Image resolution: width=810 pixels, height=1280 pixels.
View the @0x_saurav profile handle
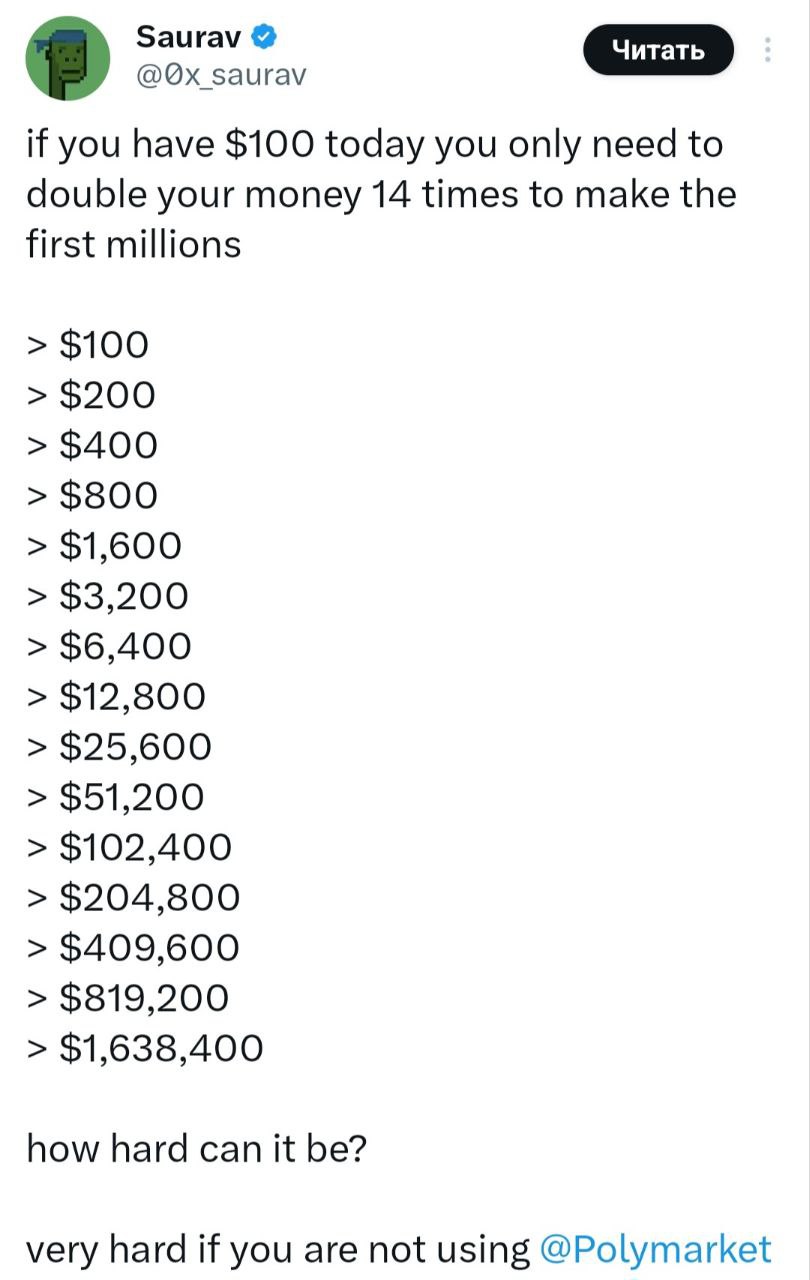[x=220, y=74]
